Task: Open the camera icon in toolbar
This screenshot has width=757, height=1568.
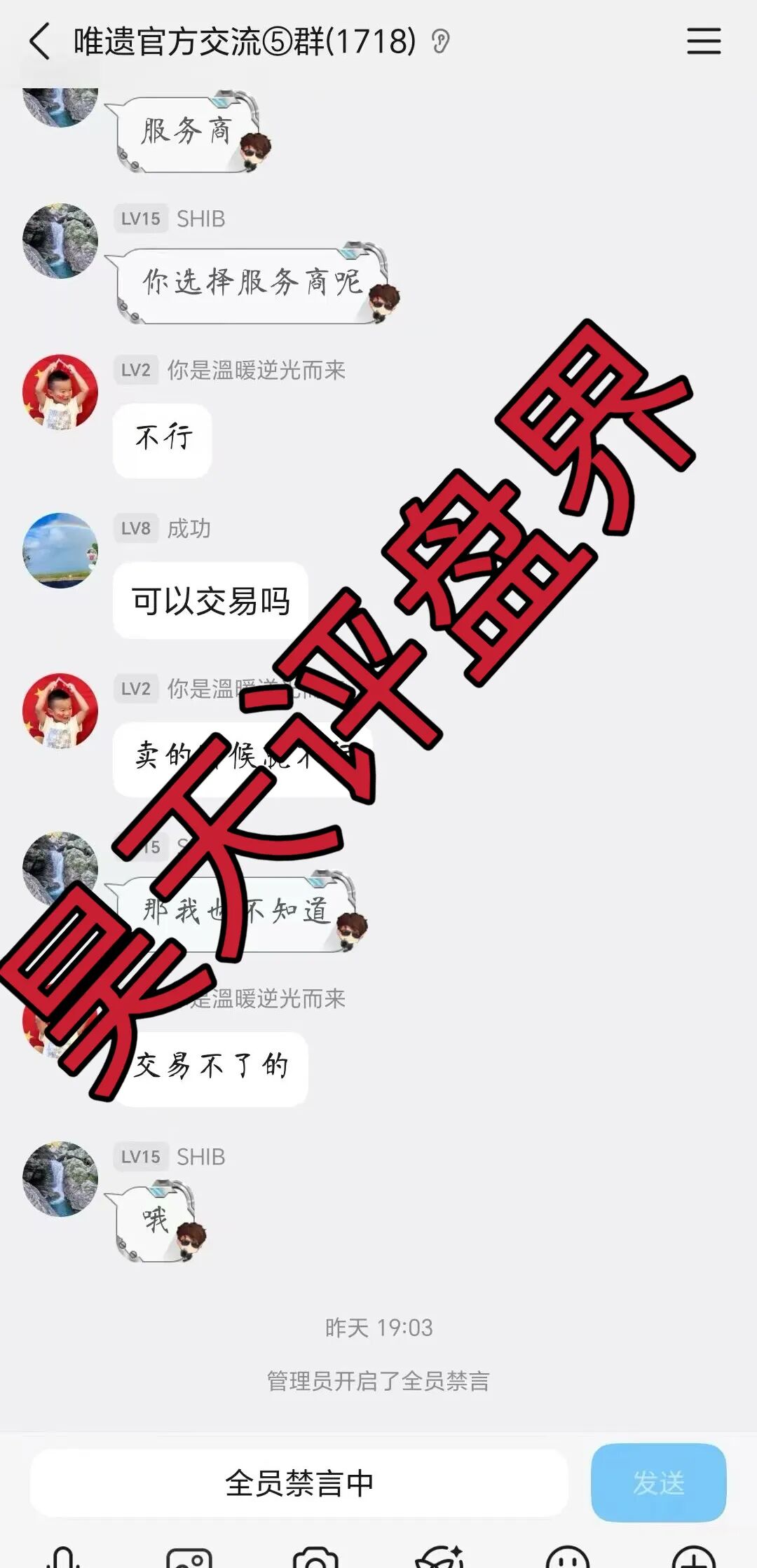Action: tap(315, 1557)
